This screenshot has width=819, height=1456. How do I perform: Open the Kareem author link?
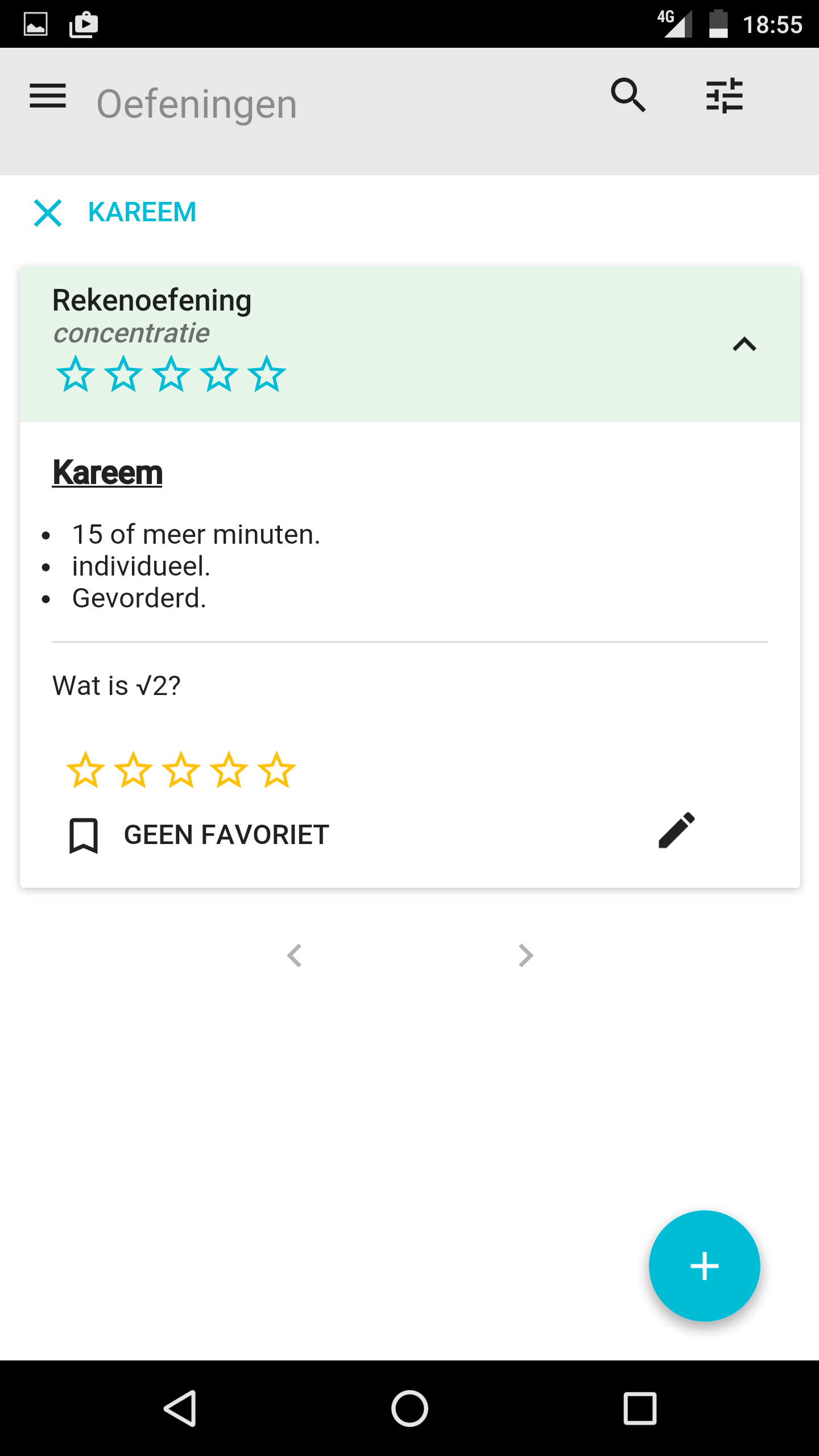click(x=107, y=473)
